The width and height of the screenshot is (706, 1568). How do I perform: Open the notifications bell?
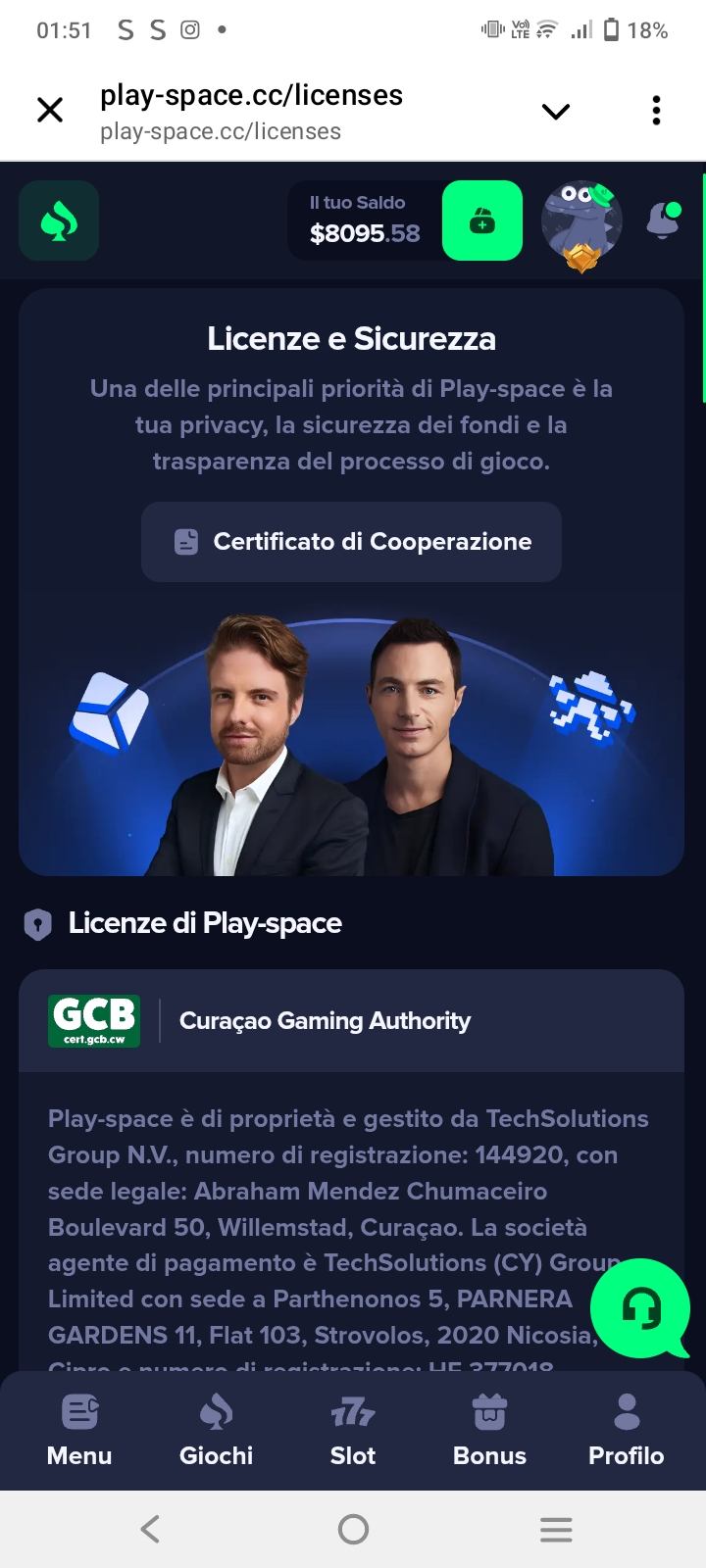[x=664, y=220]
